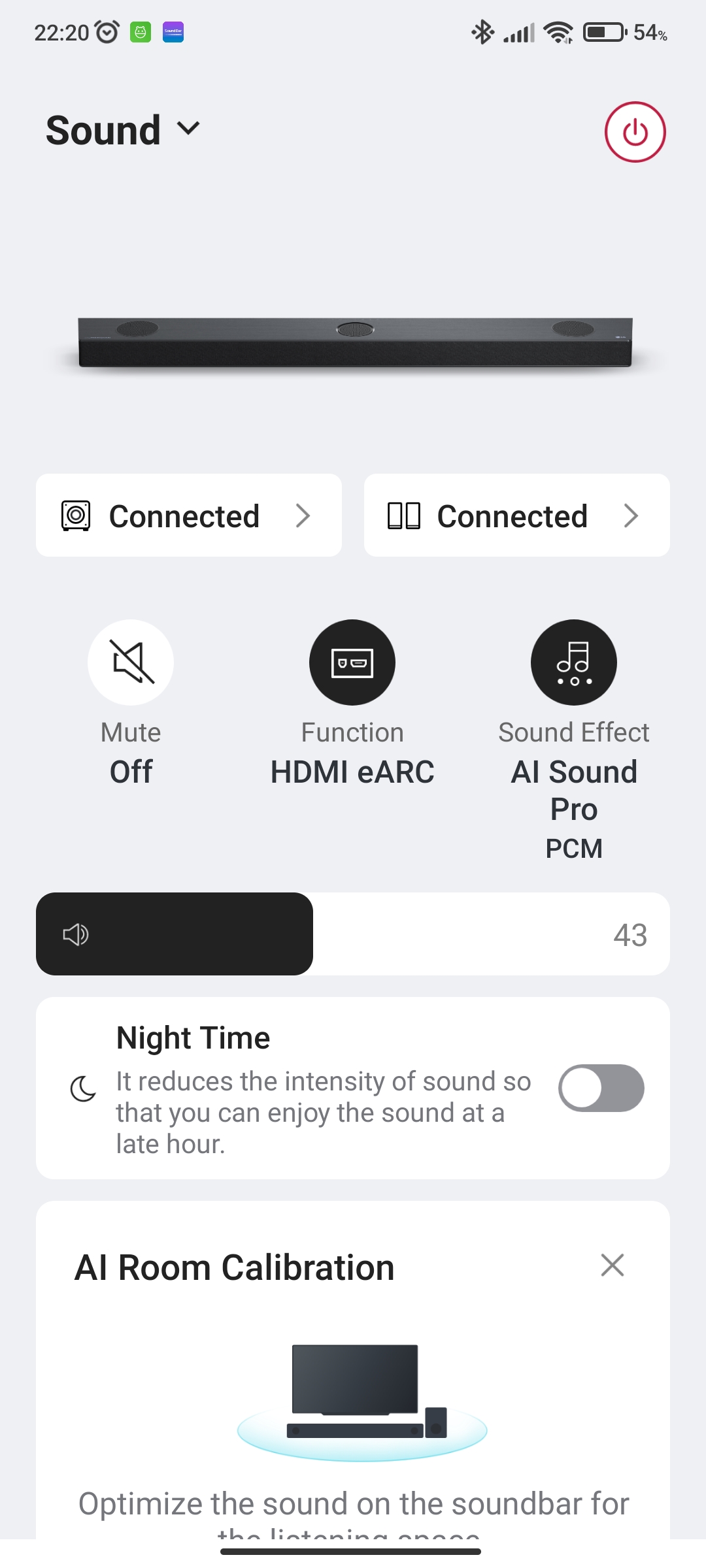Image resolution: width=706 pixels, height=1568 pixels.
Task: Open the subwoofer Connected card
Action: click(188, 515)
